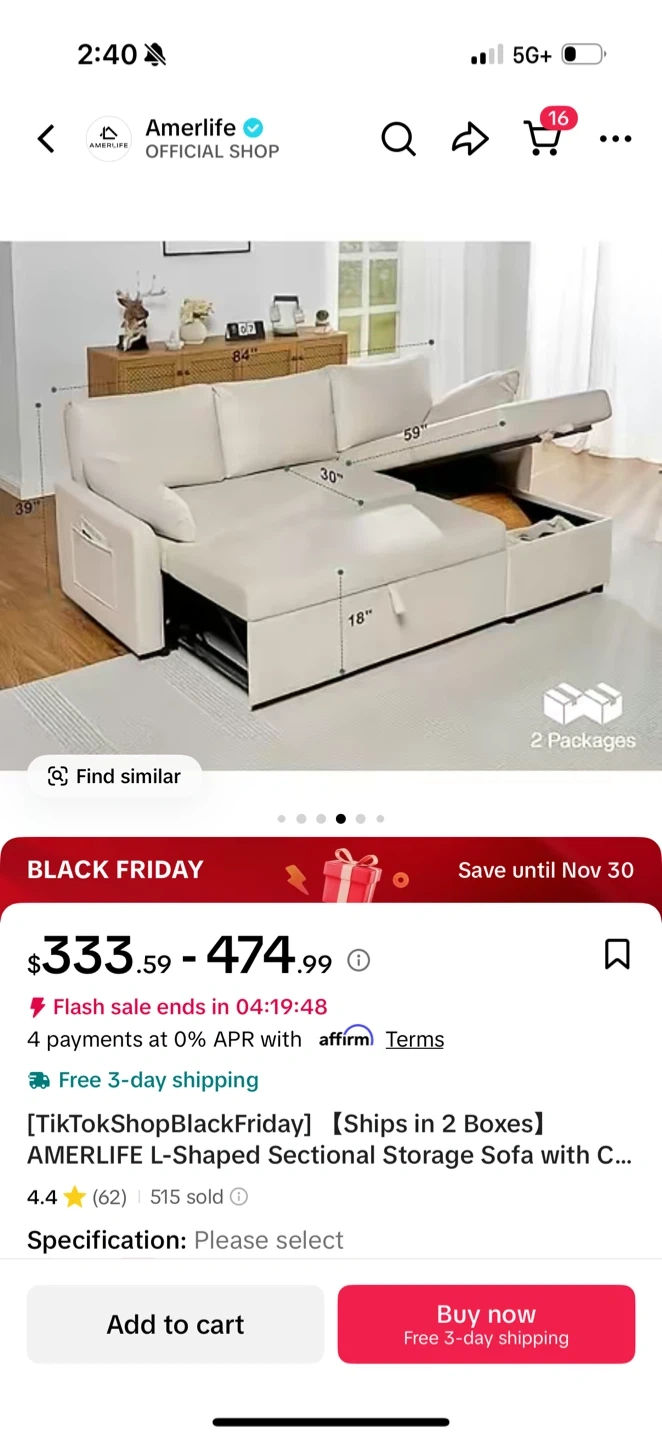This screenshot has width=662, height=1440.
Task: Tap Find similar on the product image
Action: 115,776
